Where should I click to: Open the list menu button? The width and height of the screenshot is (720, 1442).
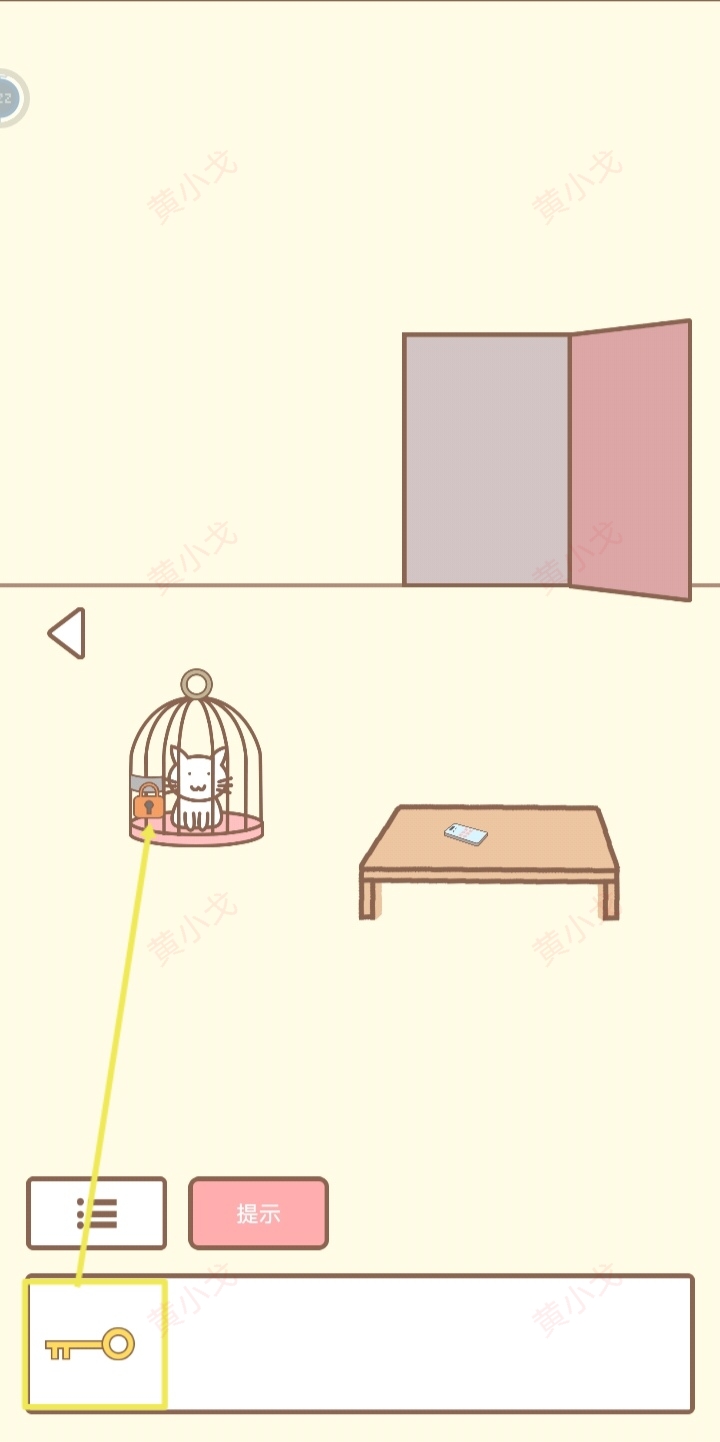97,1213
